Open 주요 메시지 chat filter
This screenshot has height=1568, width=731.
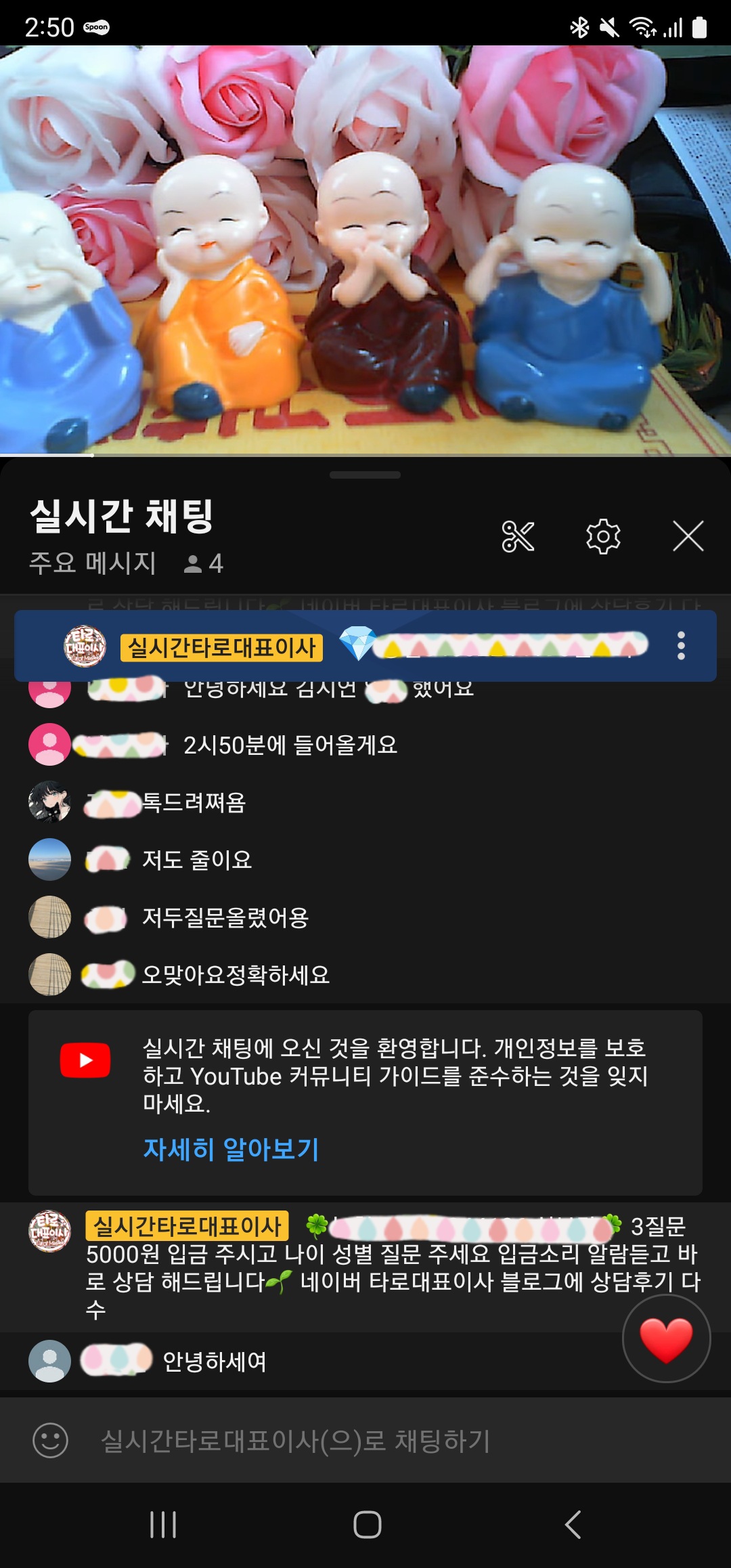coord(93,563)
